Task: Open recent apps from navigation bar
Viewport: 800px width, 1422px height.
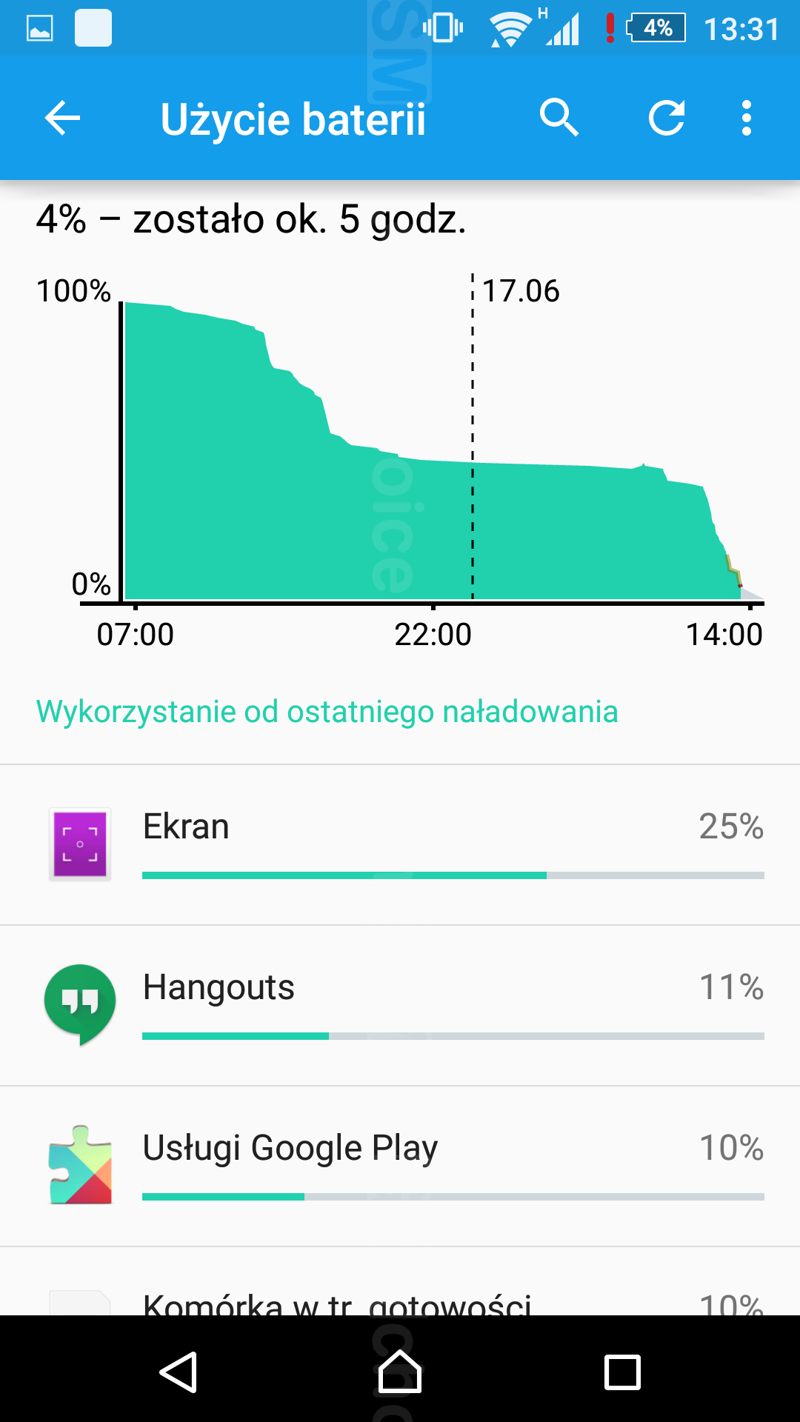Action: pyautogui.click(x=622, y=1372)
